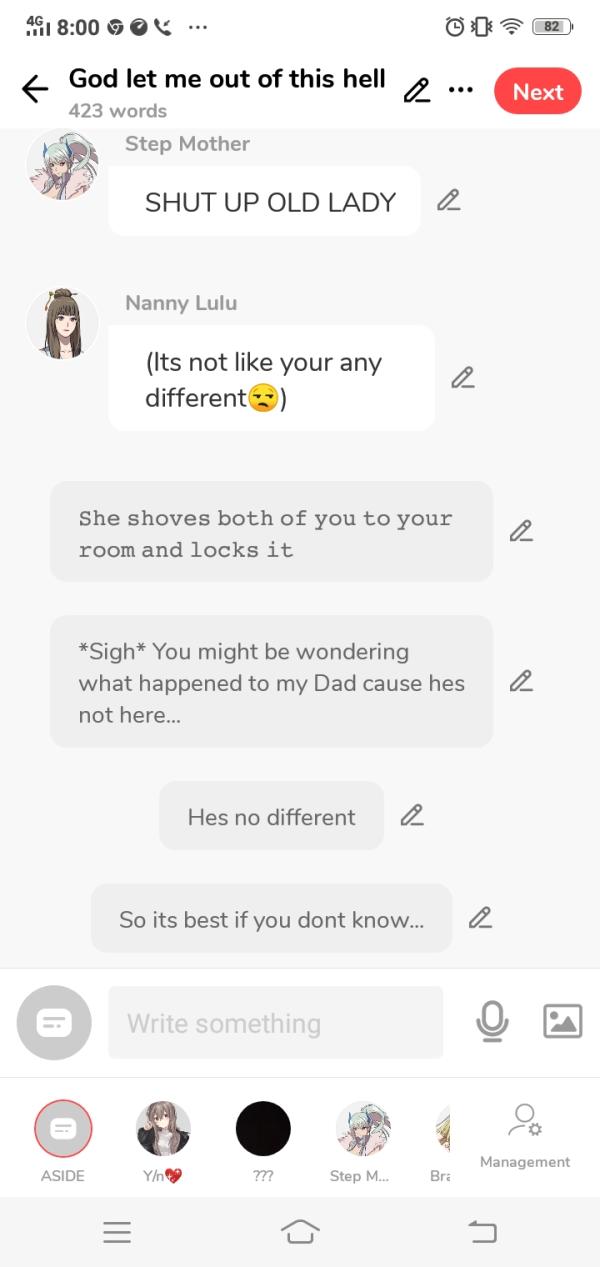Viewport: 600px width, 1267px height.
Task: Edit the 'So its best if you dont know' aside
Action: click(x=480, y=917)
